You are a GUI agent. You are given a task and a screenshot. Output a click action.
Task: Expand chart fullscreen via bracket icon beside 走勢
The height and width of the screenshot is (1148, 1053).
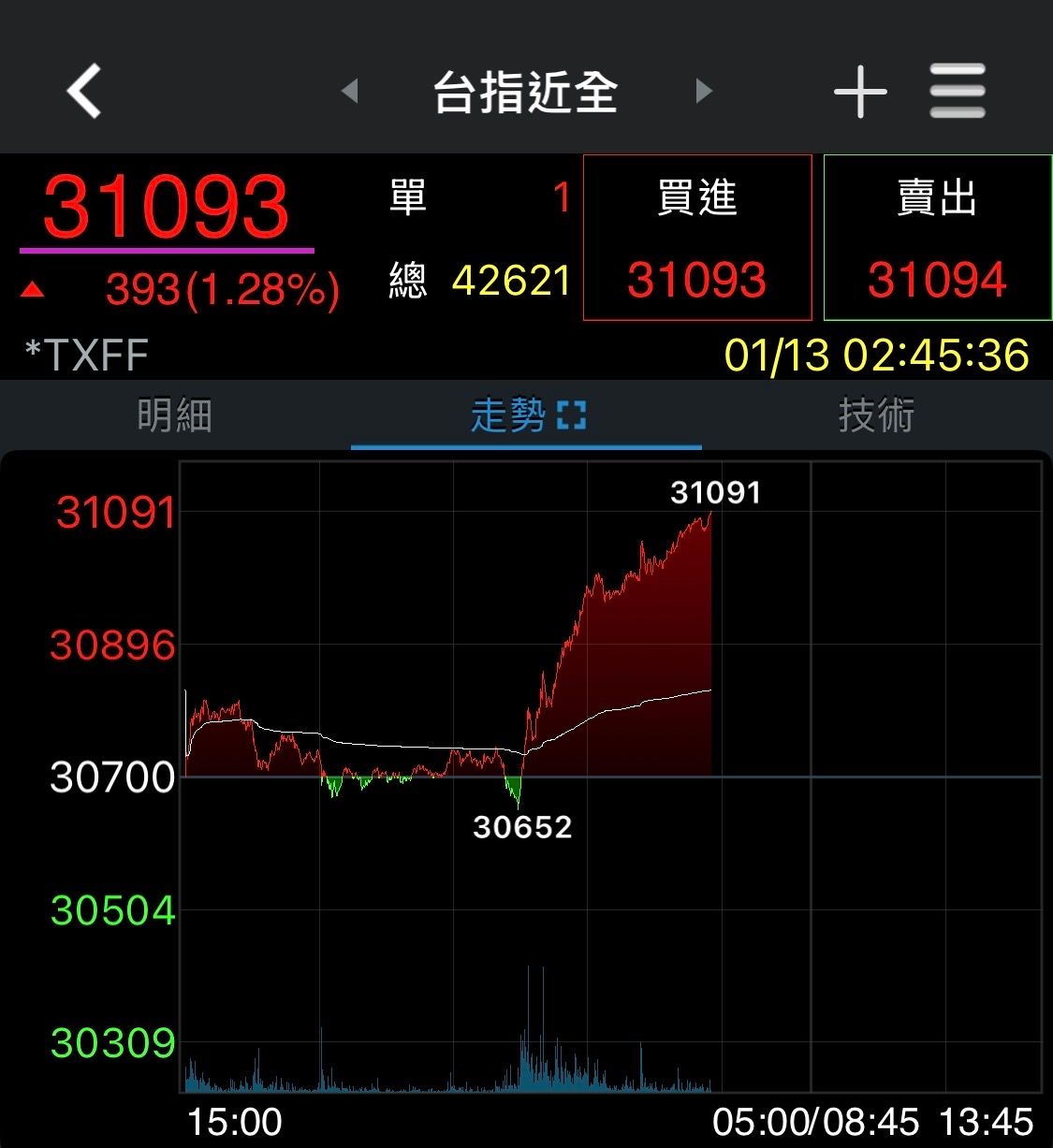[x=574, y=415]
